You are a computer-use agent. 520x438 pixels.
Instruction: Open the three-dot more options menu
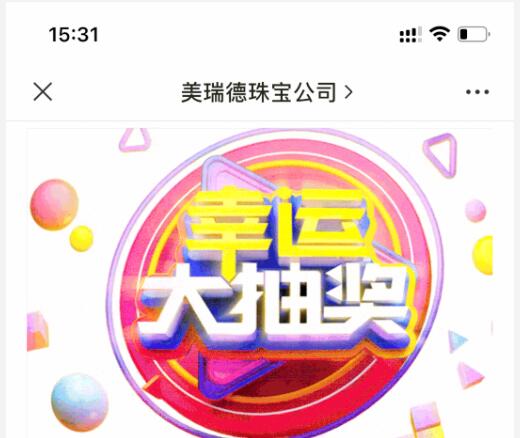tap(477, 92)
